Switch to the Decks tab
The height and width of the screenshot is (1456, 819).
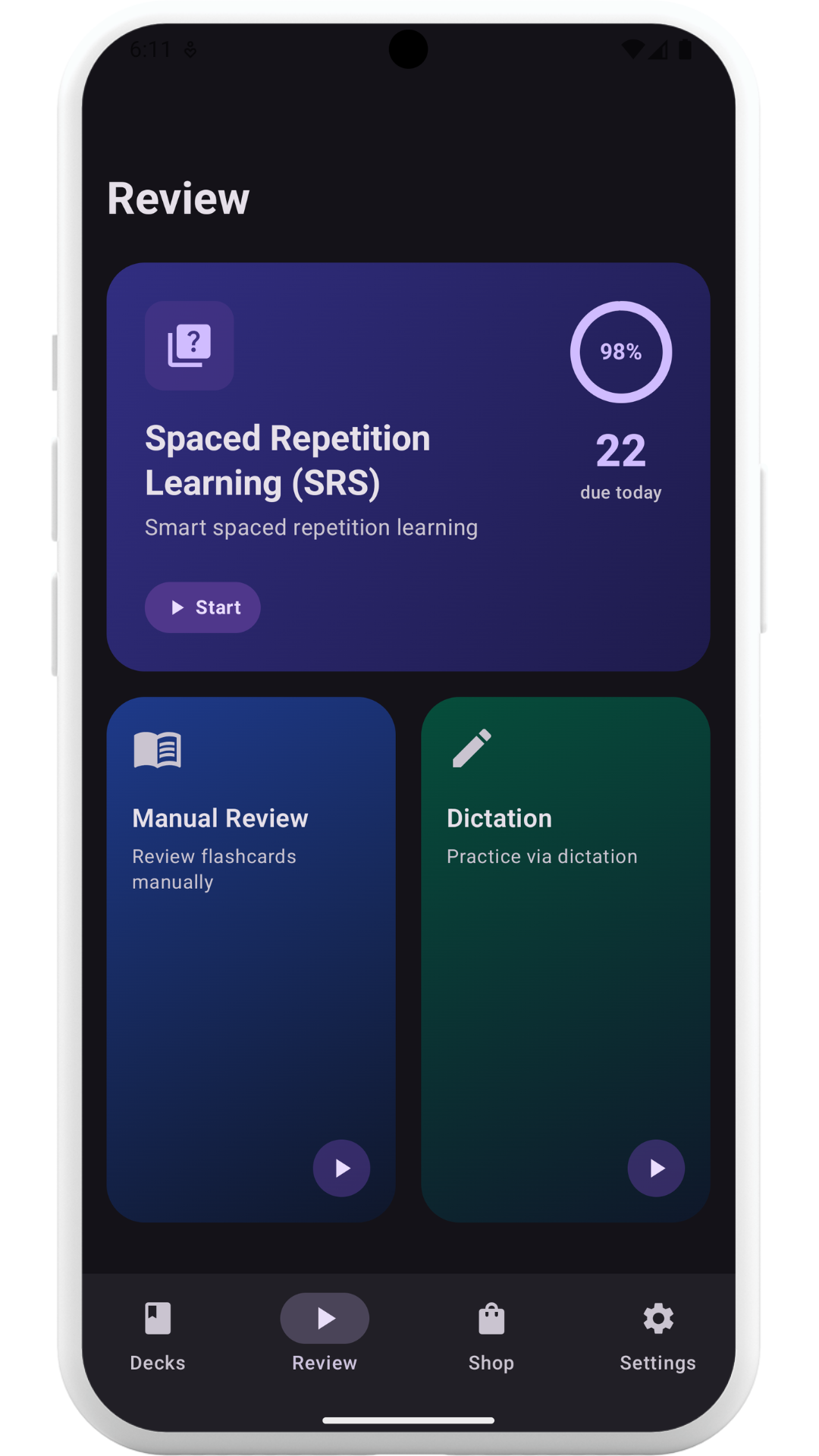pos(158,1336)
